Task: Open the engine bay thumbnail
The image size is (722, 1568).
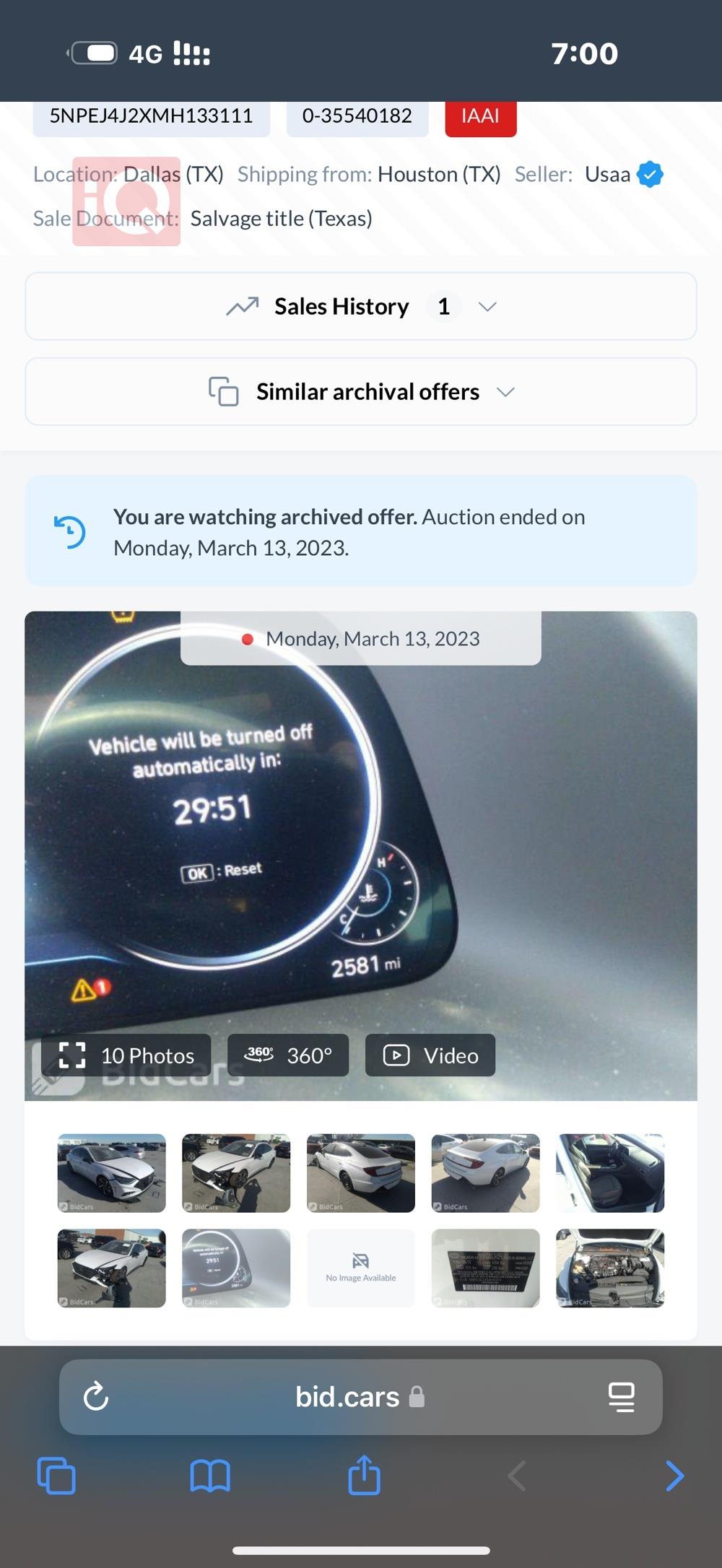Action: tap(610, 1268)
